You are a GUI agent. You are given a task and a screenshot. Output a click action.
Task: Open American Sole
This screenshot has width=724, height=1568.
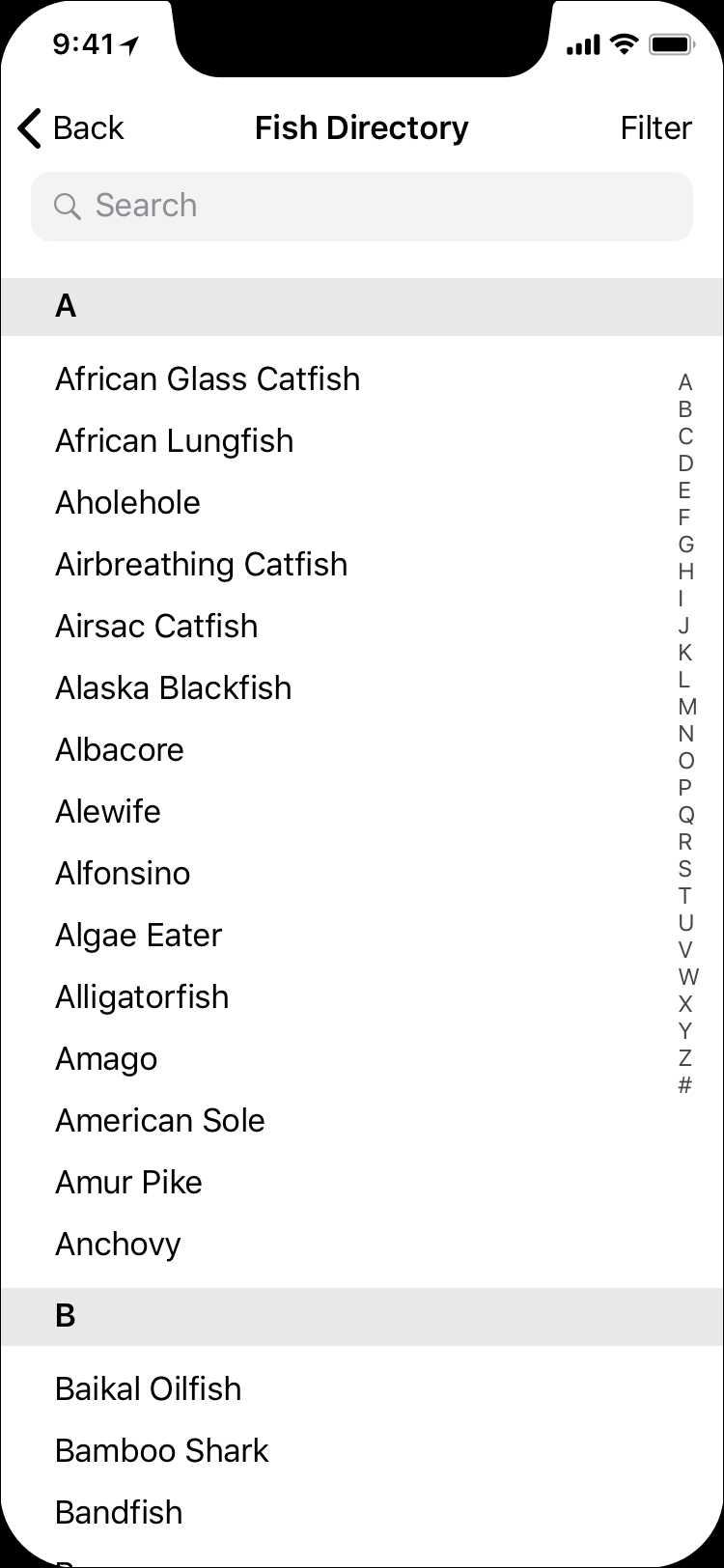coord(159,1121)
